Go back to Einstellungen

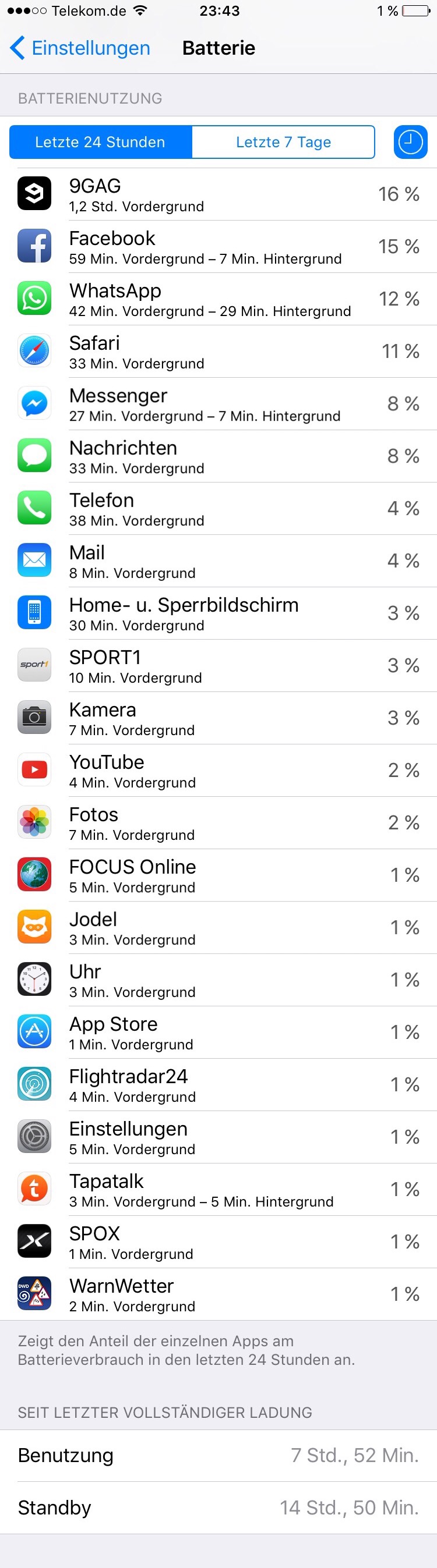pyautogui.click(x=80, y=48)
